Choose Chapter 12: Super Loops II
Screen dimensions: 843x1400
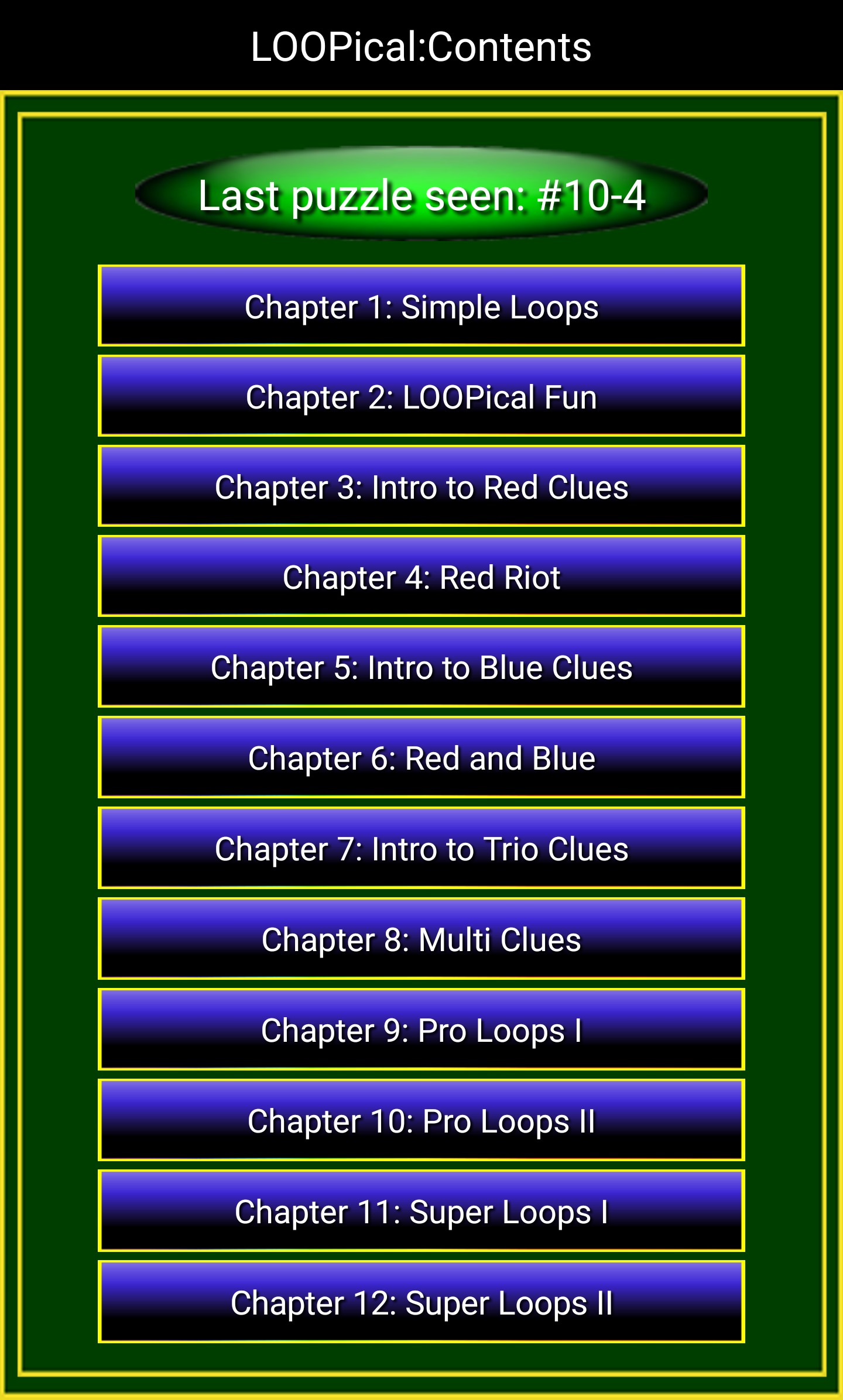tap(421, 1302)
